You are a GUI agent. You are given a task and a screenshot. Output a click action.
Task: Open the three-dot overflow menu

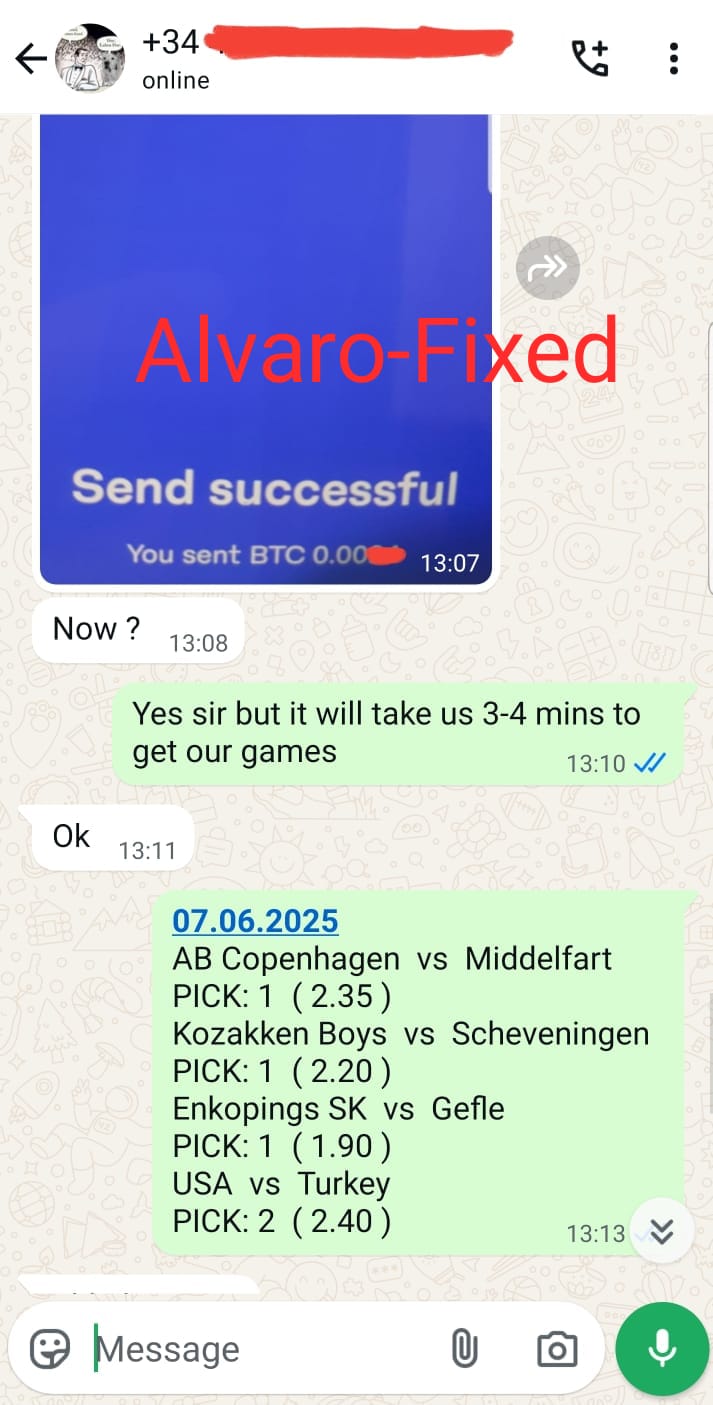coord(674,59)
